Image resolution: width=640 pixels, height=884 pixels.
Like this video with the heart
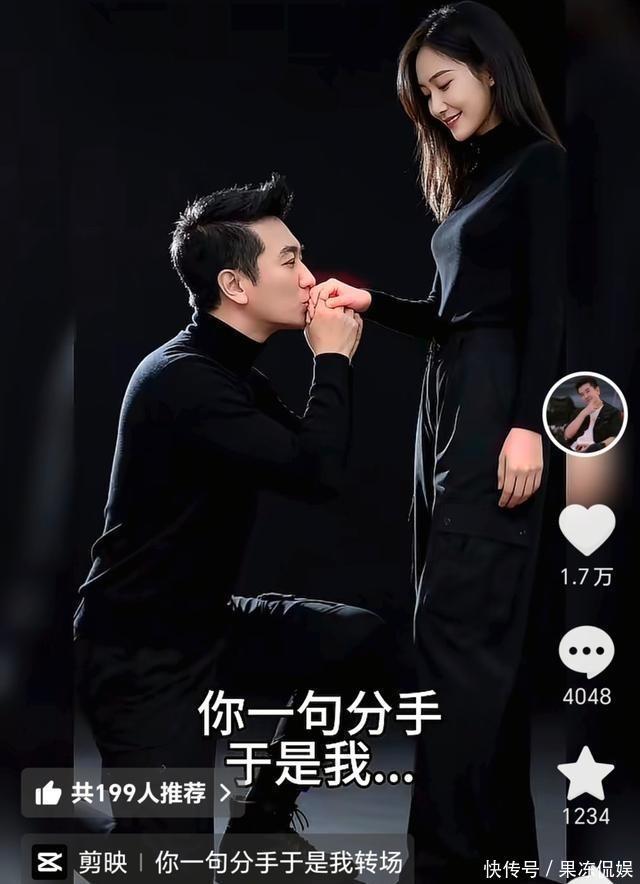(x=586, y=529)
